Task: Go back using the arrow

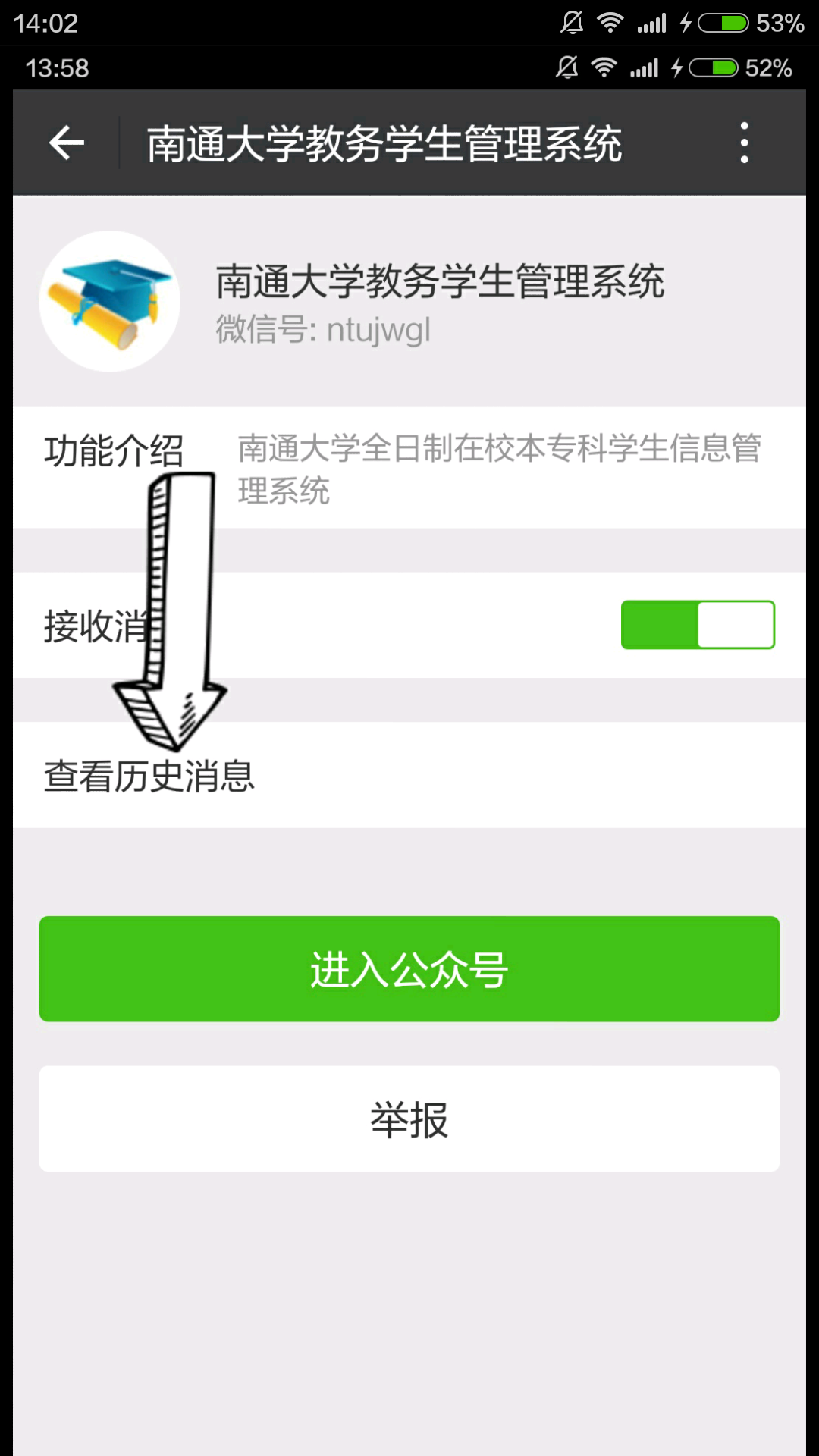Action: point(67,143)
